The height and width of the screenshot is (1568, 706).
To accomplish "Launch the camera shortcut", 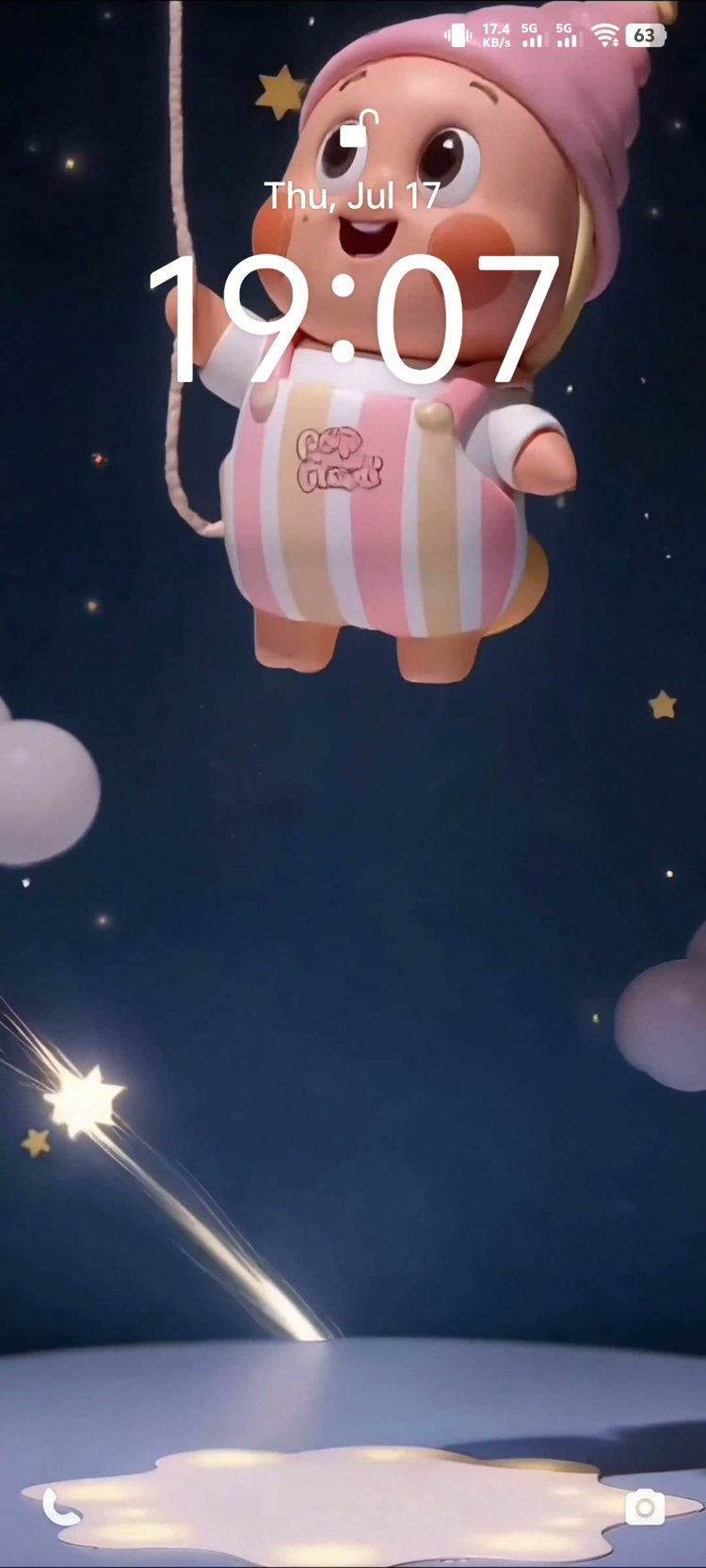I will (x=645, y=1508).
